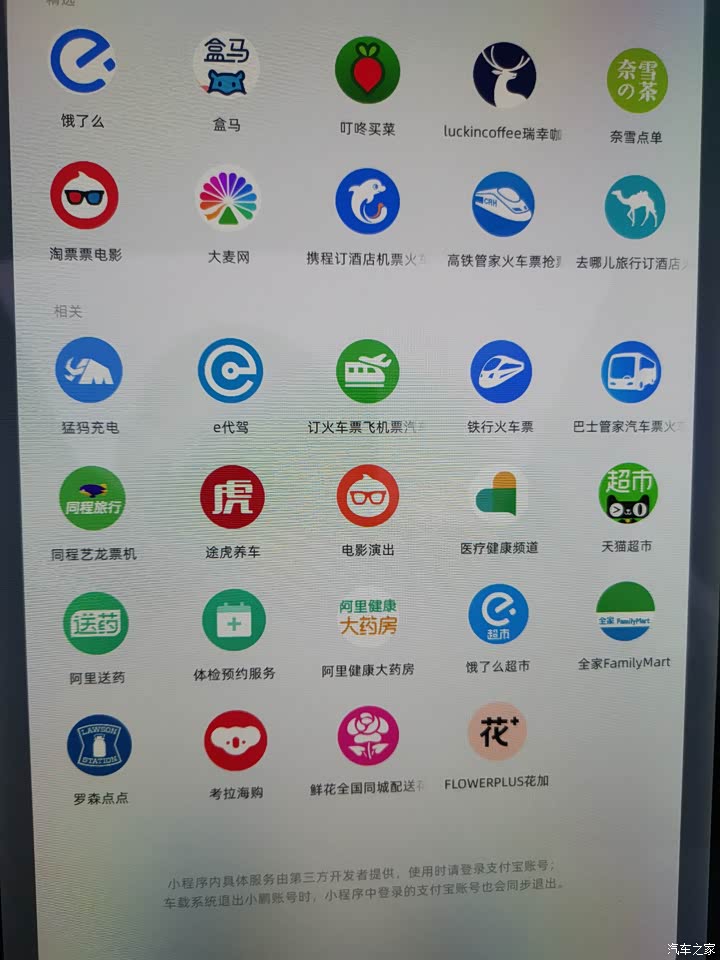Viewport: 720px width, 960px height.
Task: Launch e代驾 driver service
Action: pos(230,371)
